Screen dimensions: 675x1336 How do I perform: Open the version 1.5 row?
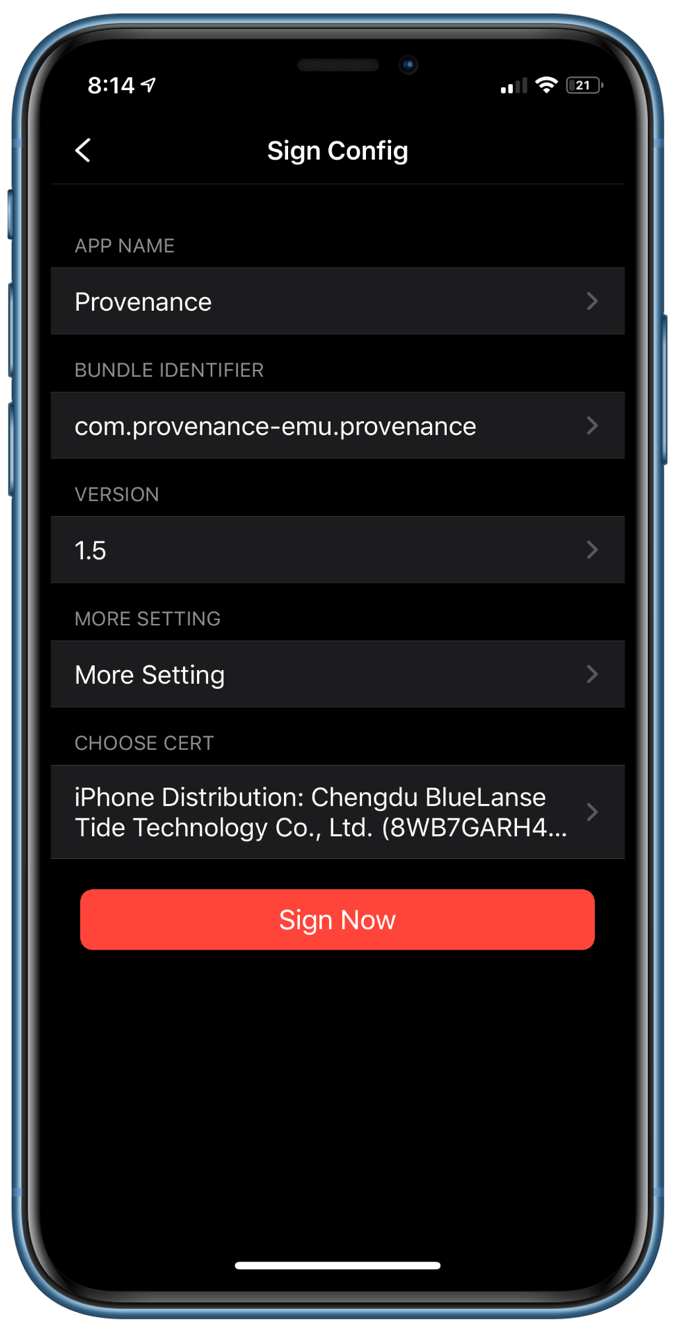click(338, 550)
